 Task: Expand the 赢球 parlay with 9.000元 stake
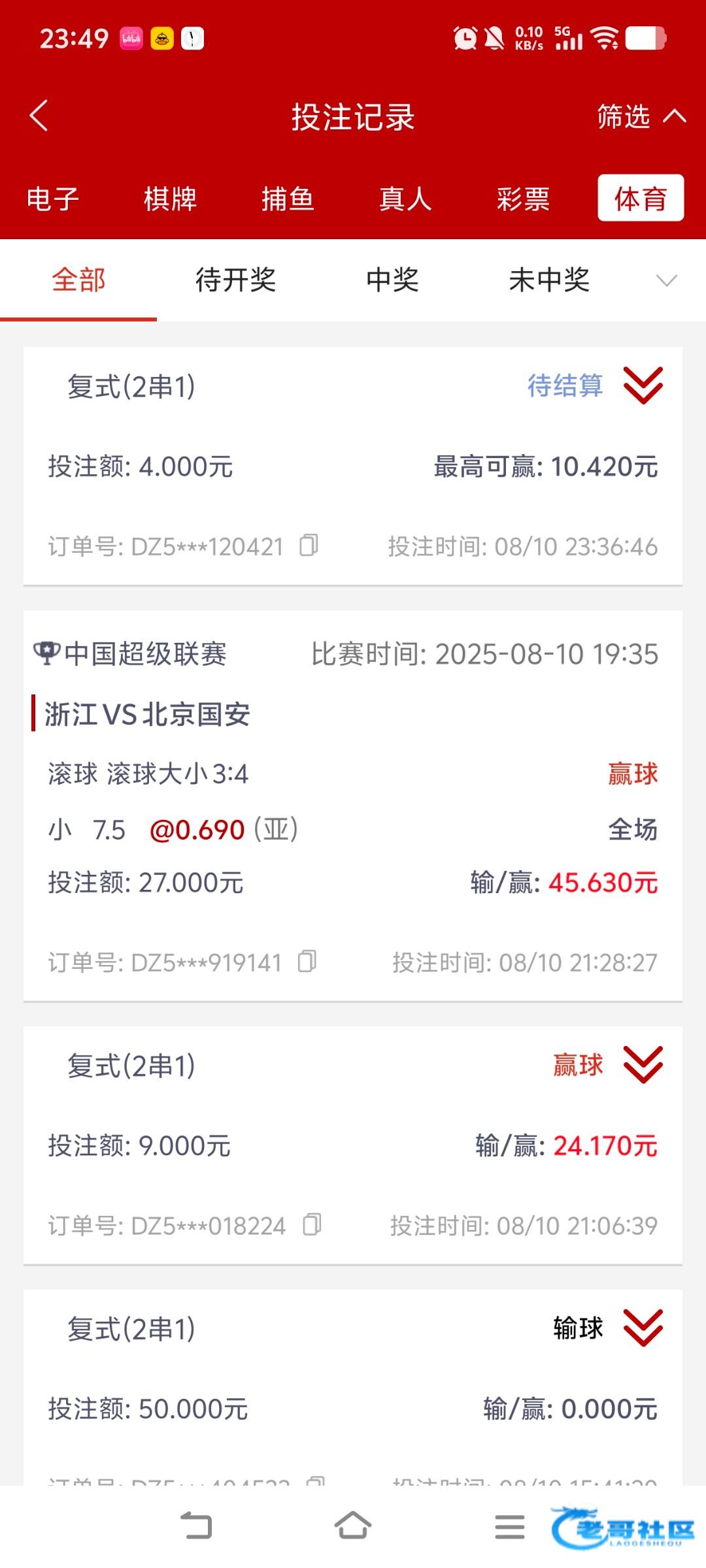[x=643, y=1064]
